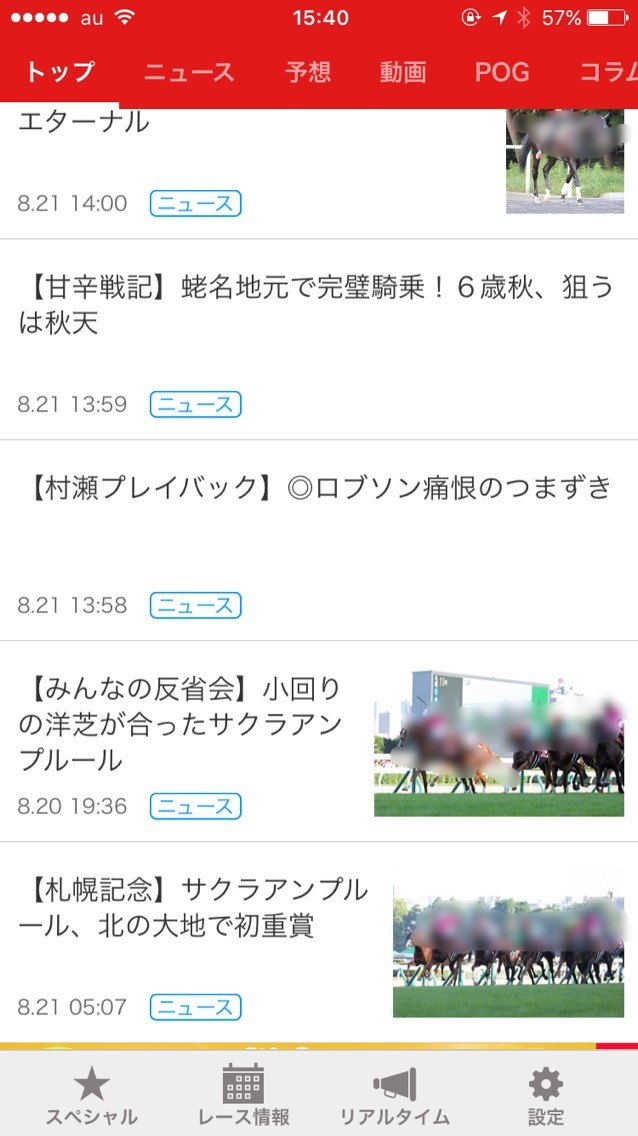Open the エターナル article from 14:00
Screen dimensions: 638x1136
250,160
